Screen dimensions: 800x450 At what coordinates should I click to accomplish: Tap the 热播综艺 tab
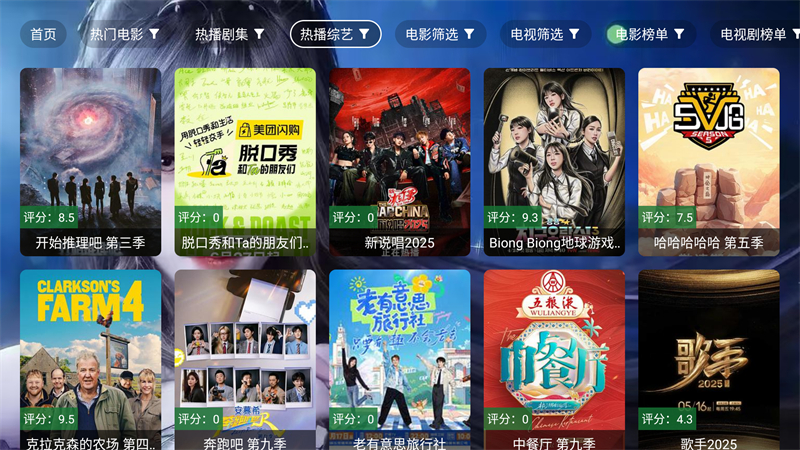(335, 34)
